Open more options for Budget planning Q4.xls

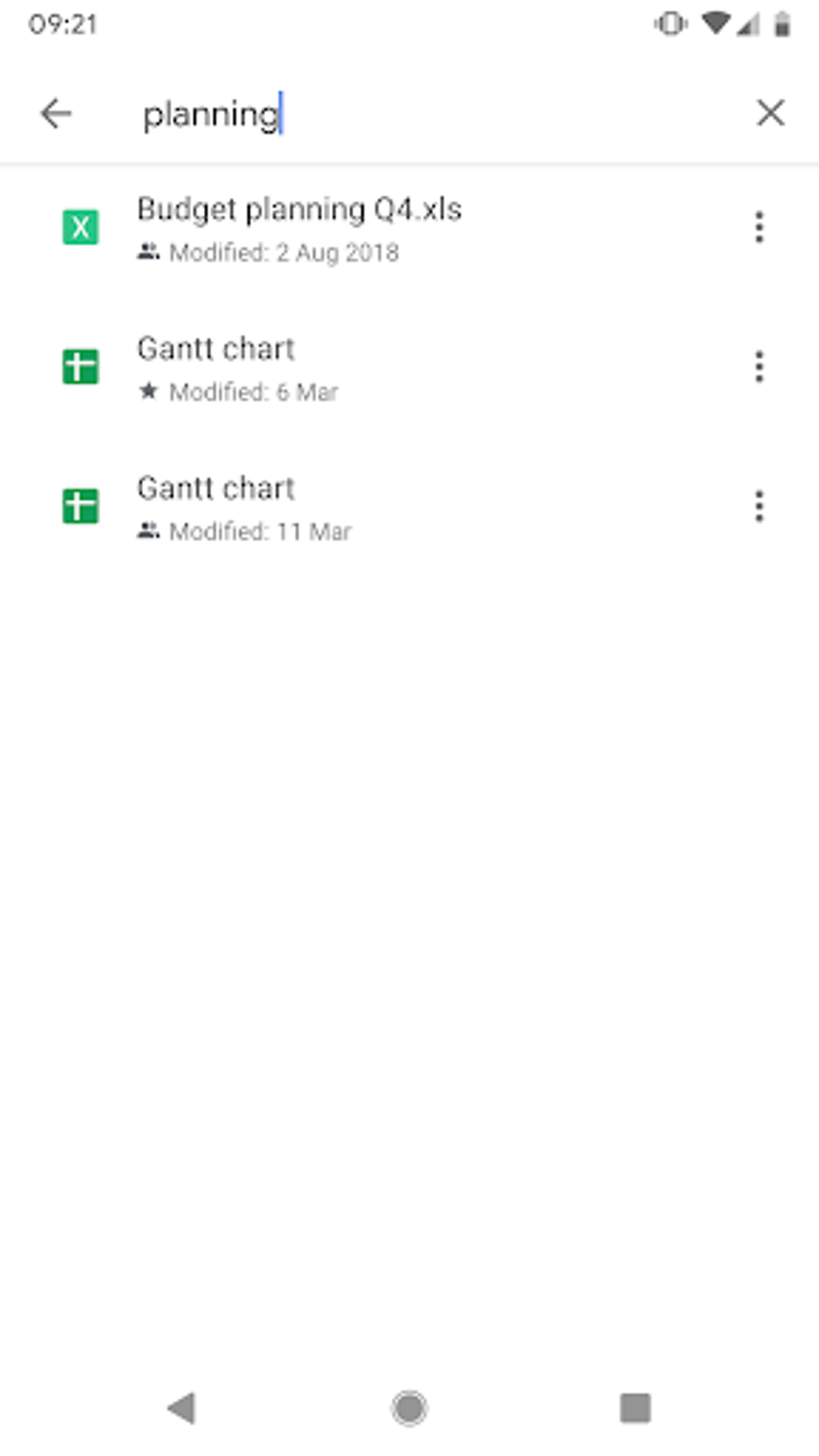(759, 227)
